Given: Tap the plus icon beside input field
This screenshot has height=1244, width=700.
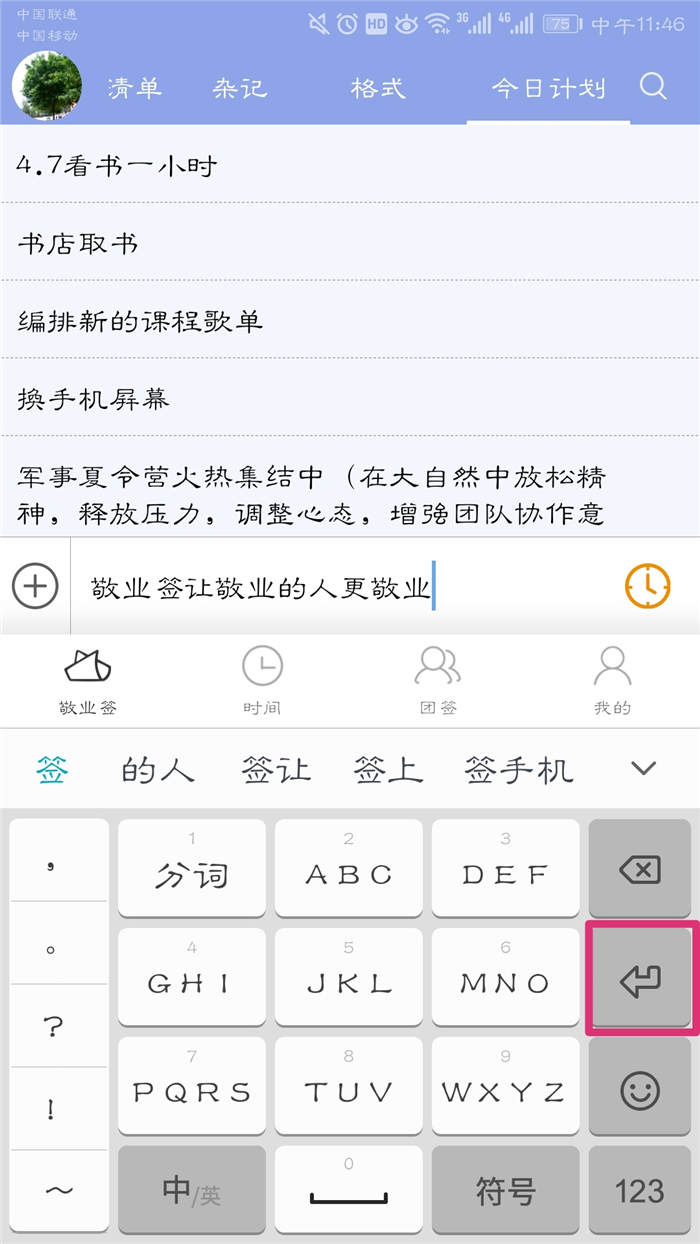Looking at the screenshot, I should click(x=35, y=586).
